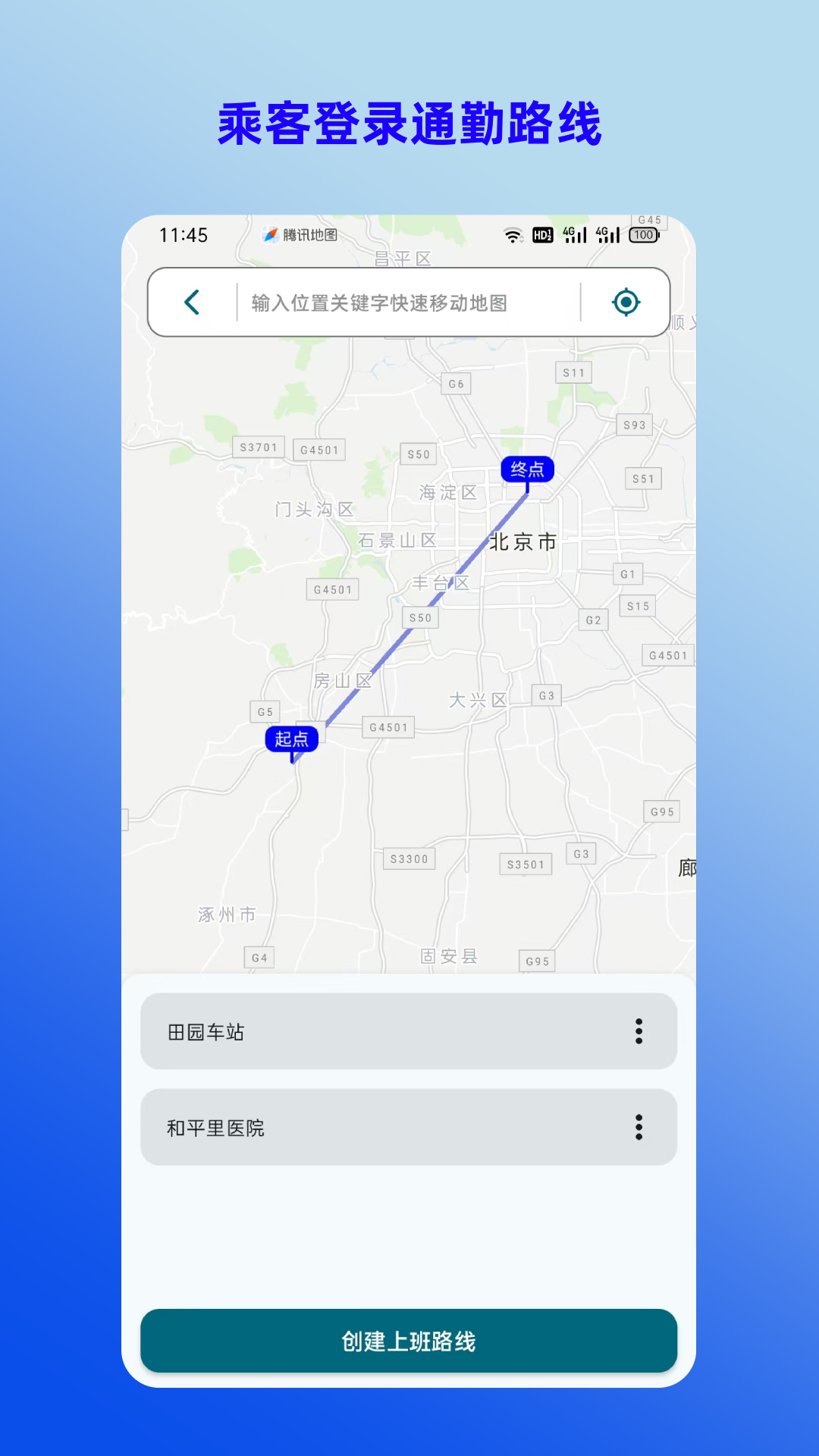This screenshot has height=1456, width=819.
Task: Click the 北京市 label on map
Action: (x=524, y=542)
